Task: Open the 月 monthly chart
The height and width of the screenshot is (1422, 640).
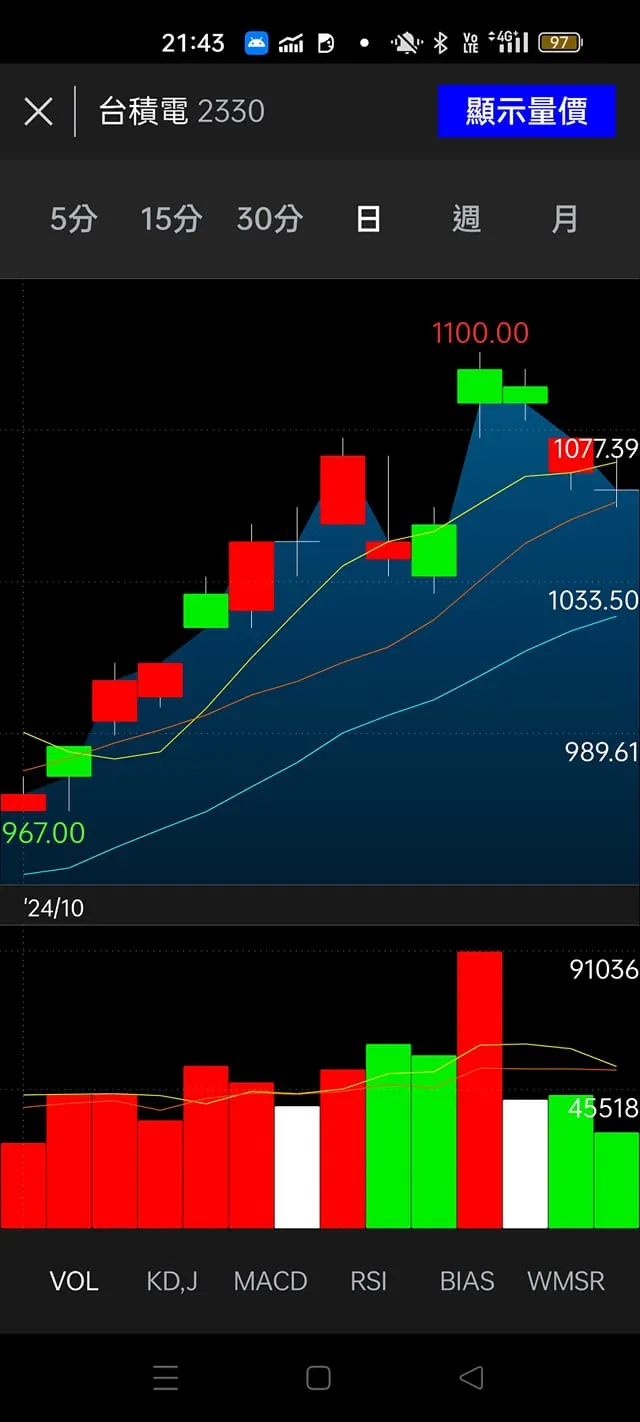Action: point(564,219)
